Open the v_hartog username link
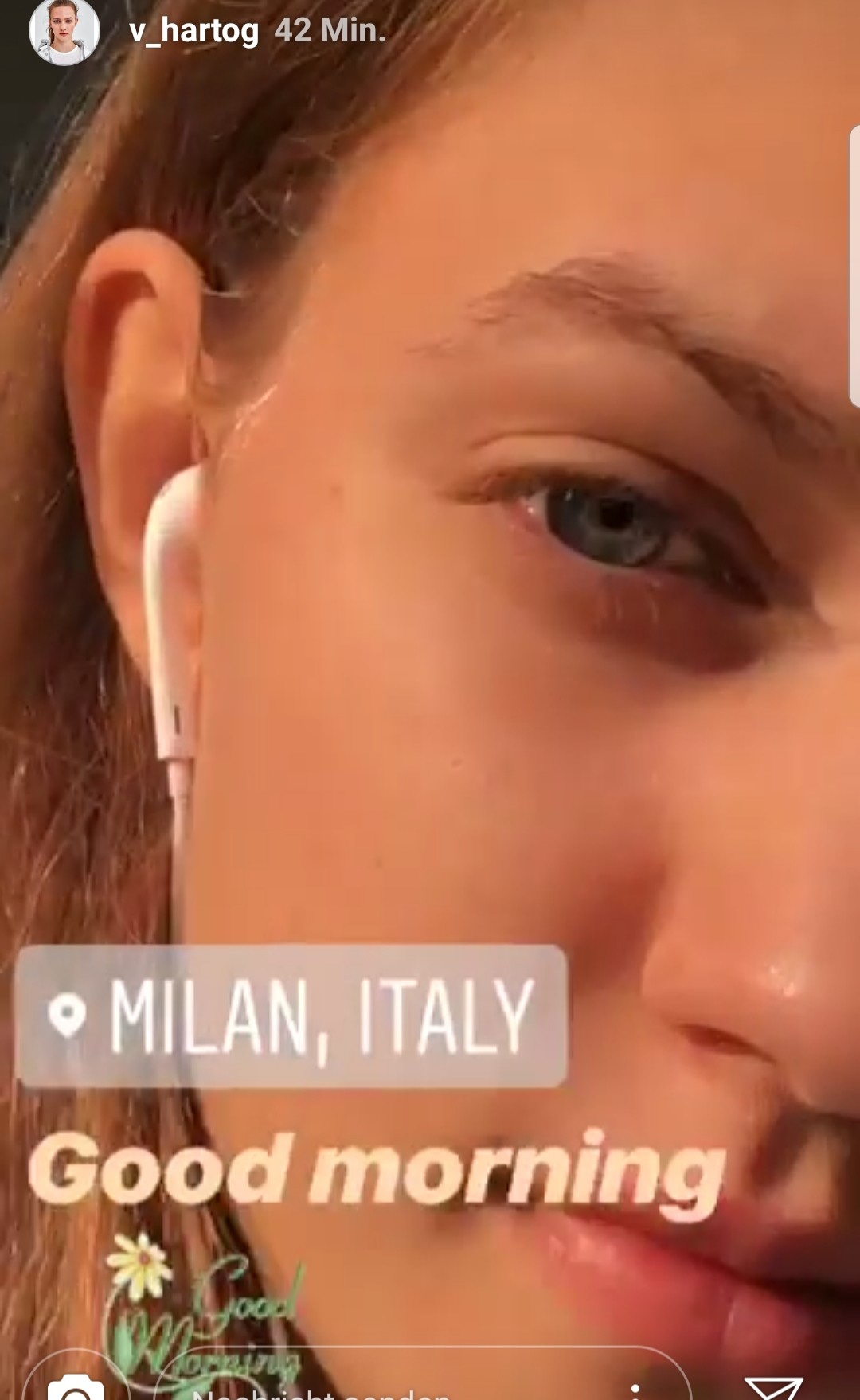Screen dimensions: 860x1400 coord(194,31)
